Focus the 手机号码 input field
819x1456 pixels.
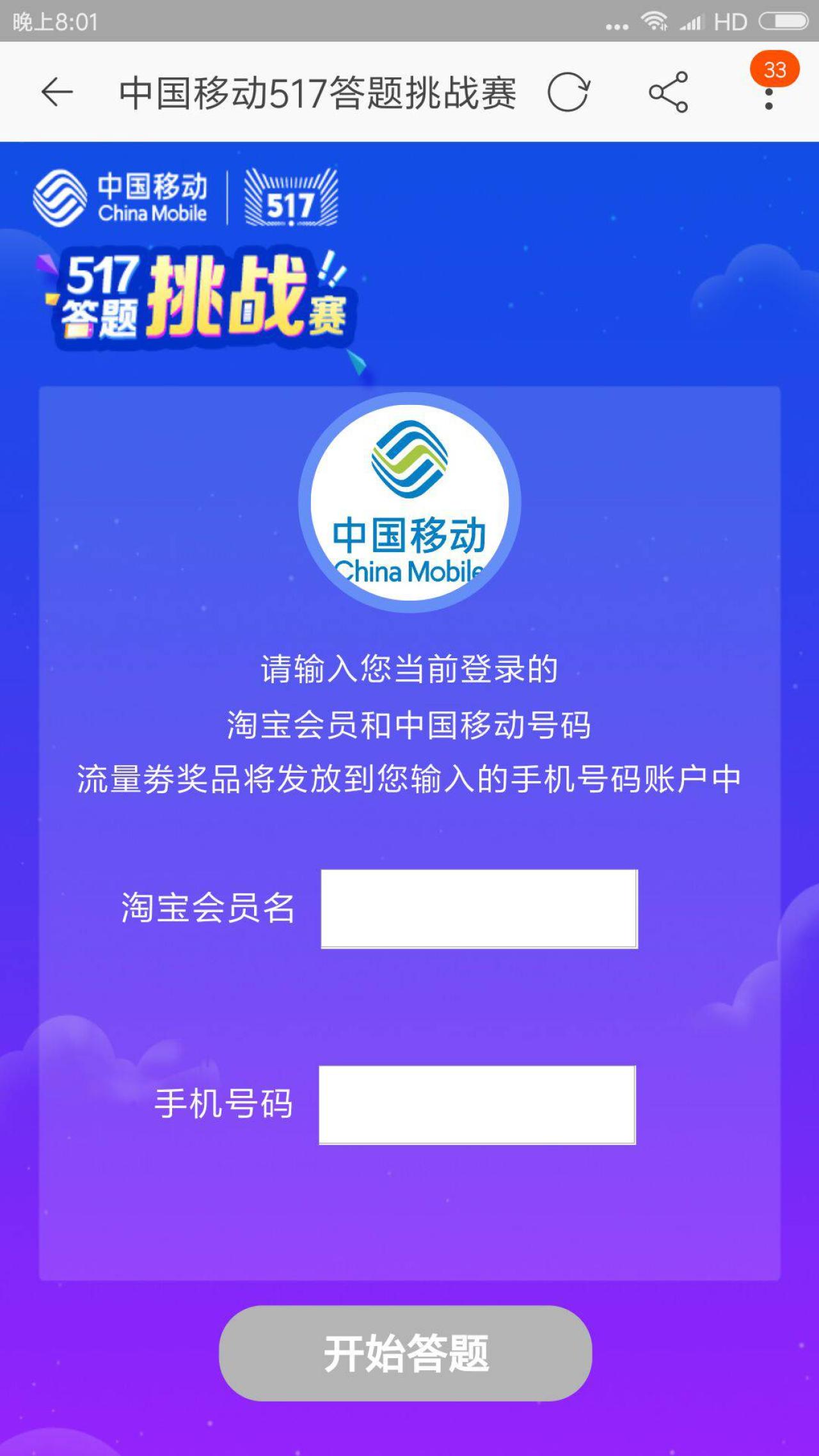click(x=477, y=1105)
